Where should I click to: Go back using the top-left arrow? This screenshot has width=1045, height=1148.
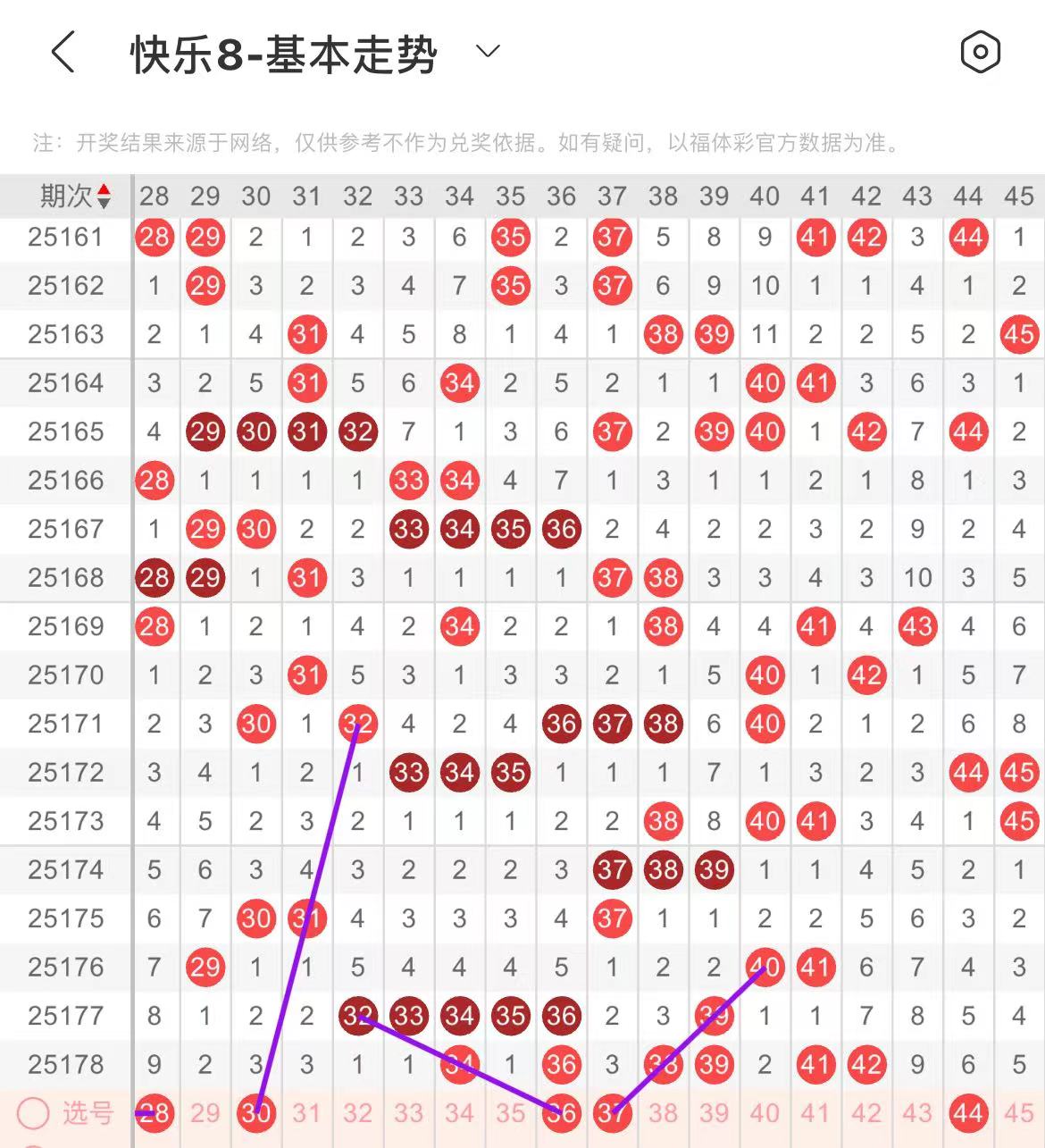click(x=63, y=52)
